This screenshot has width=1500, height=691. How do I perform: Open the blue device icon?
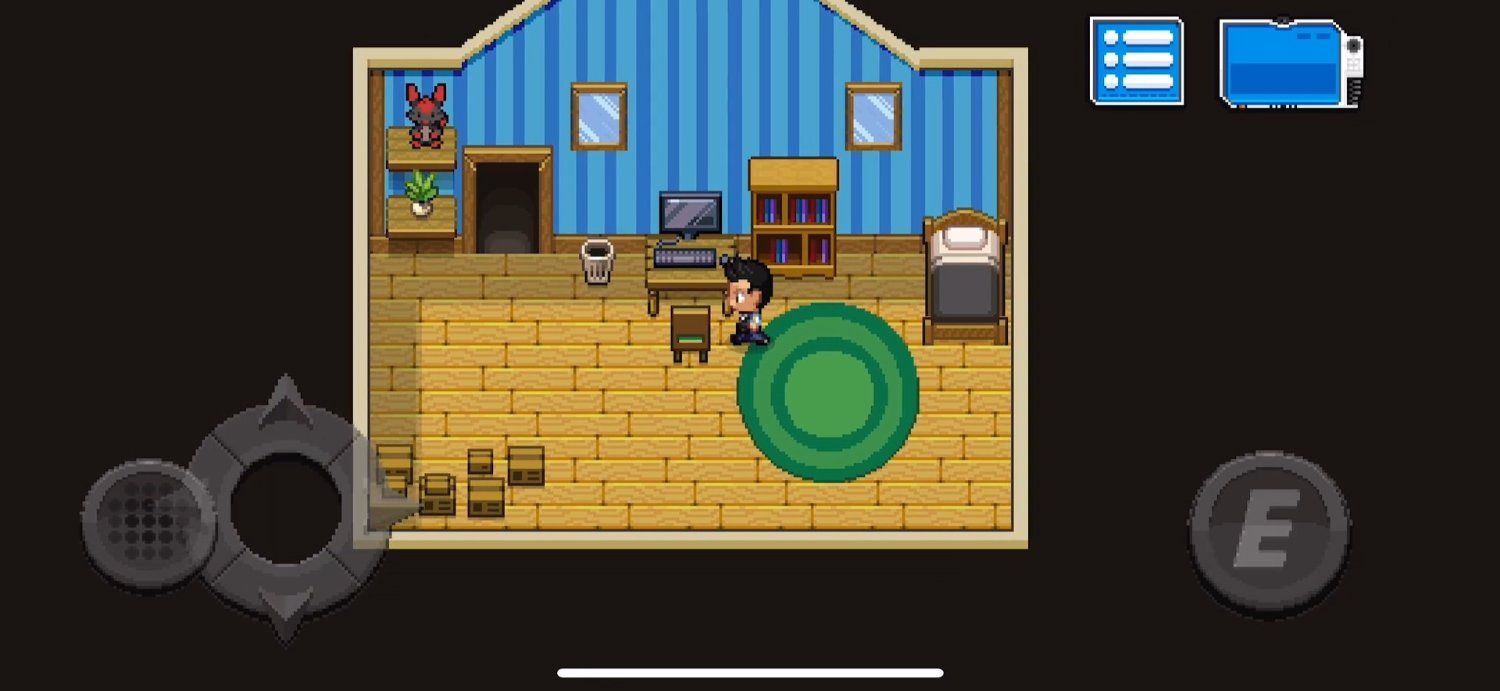click(x=1290, y=63)
